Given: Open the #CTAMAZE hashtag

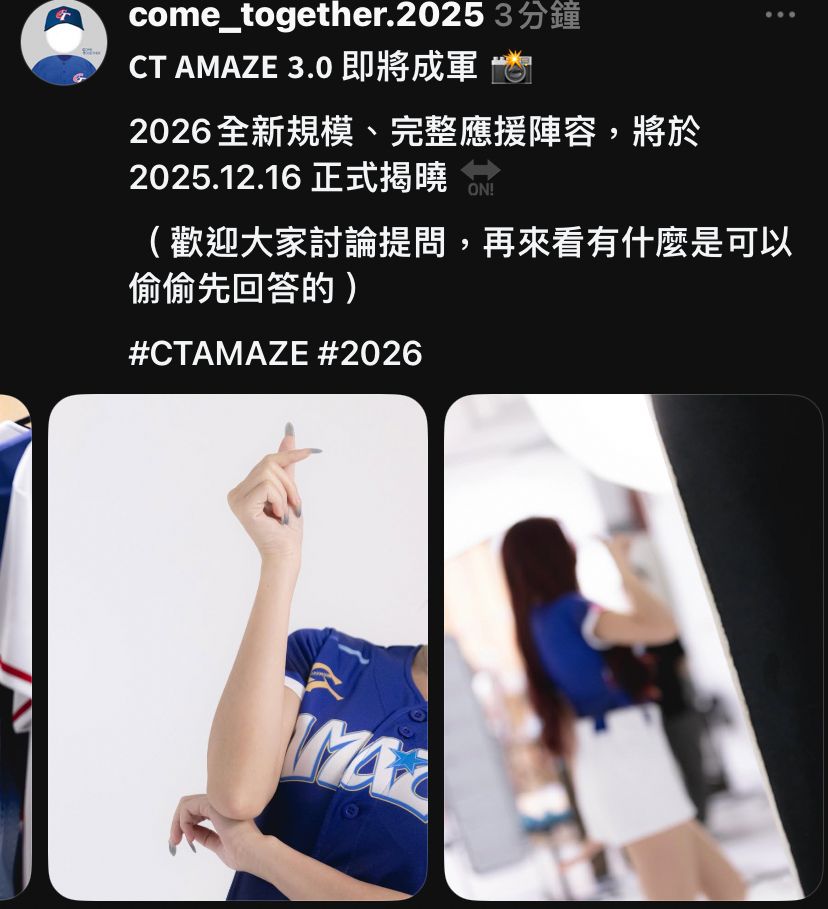Looking at the screenshot, I should (219, 353).
